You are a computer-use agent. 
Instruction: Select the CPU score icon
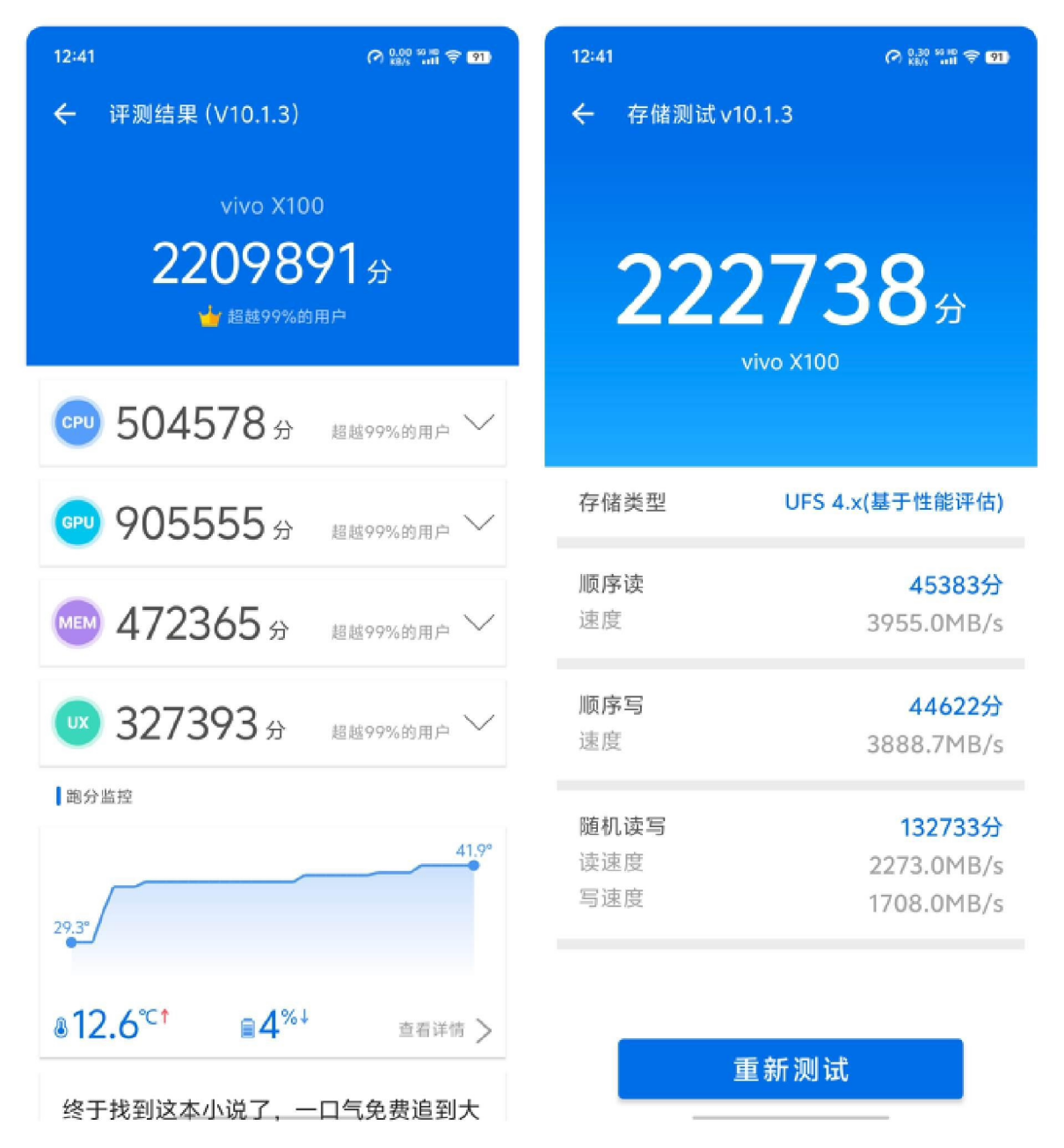pos(77,423)
